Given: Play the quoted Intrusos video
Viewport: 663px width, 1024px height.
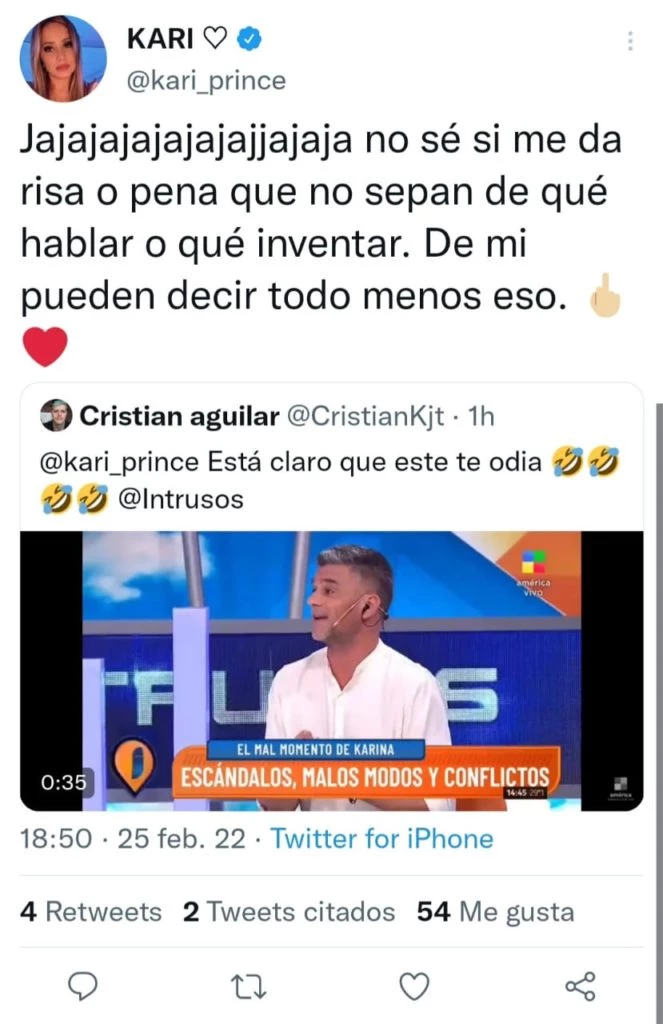Looking at the screenshot, I should (331, 670).
